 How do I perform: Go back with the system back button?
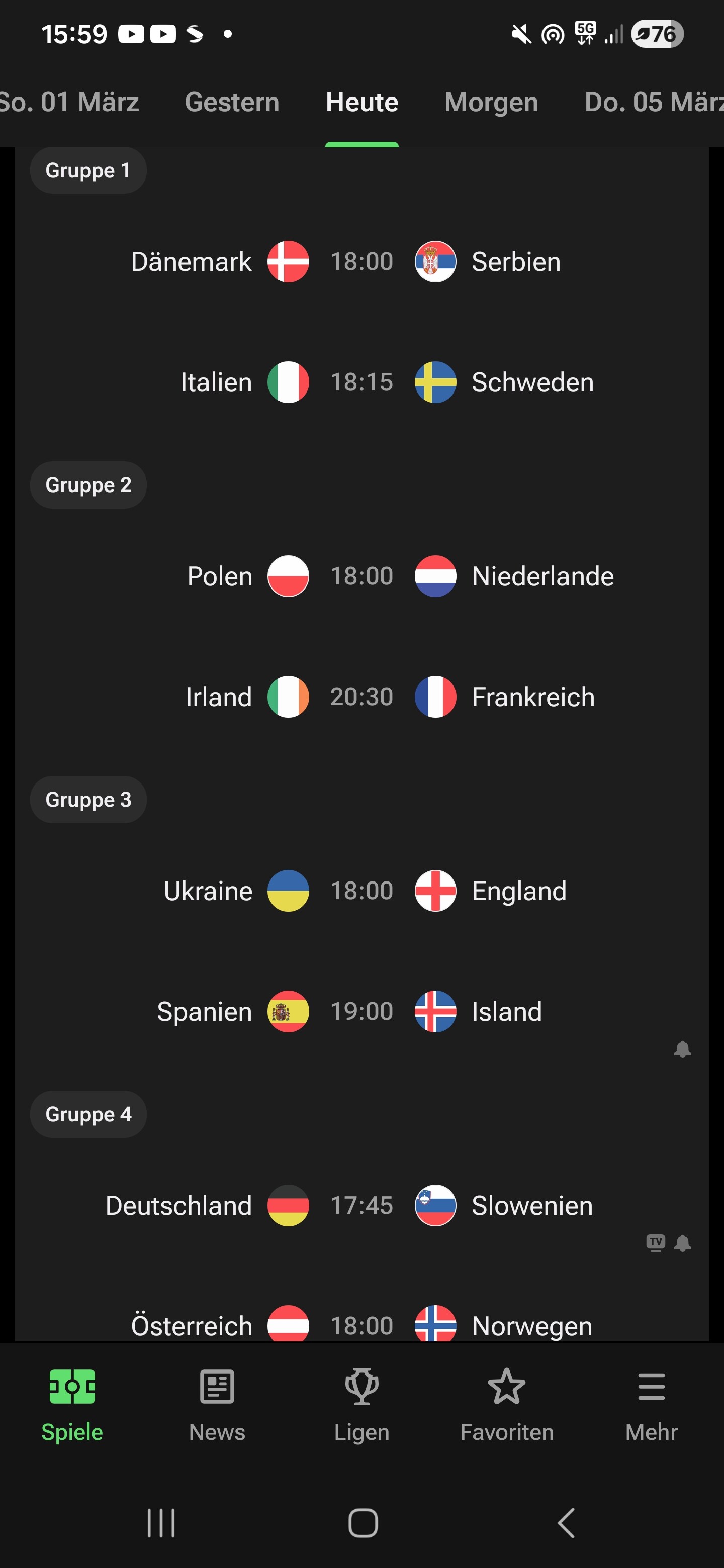566,1523
